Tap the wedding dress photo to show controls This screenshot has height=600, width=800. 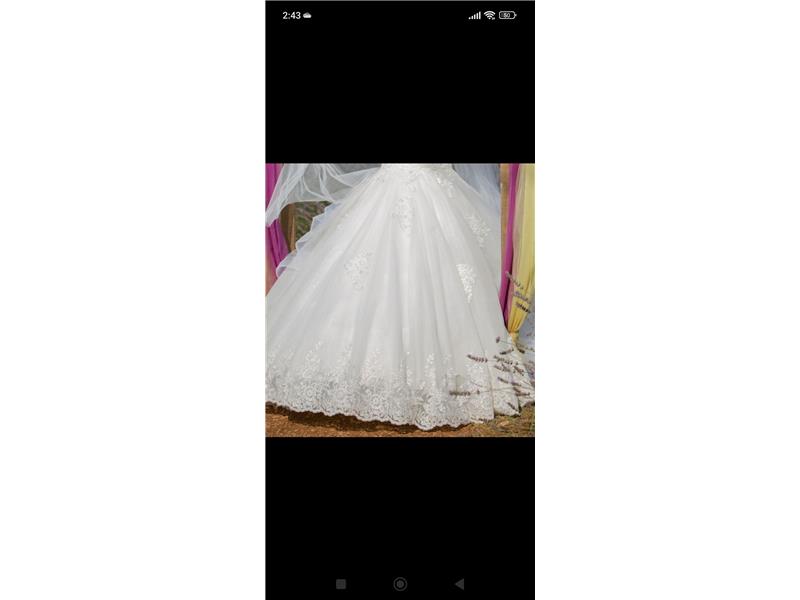(x=400, y=300)
